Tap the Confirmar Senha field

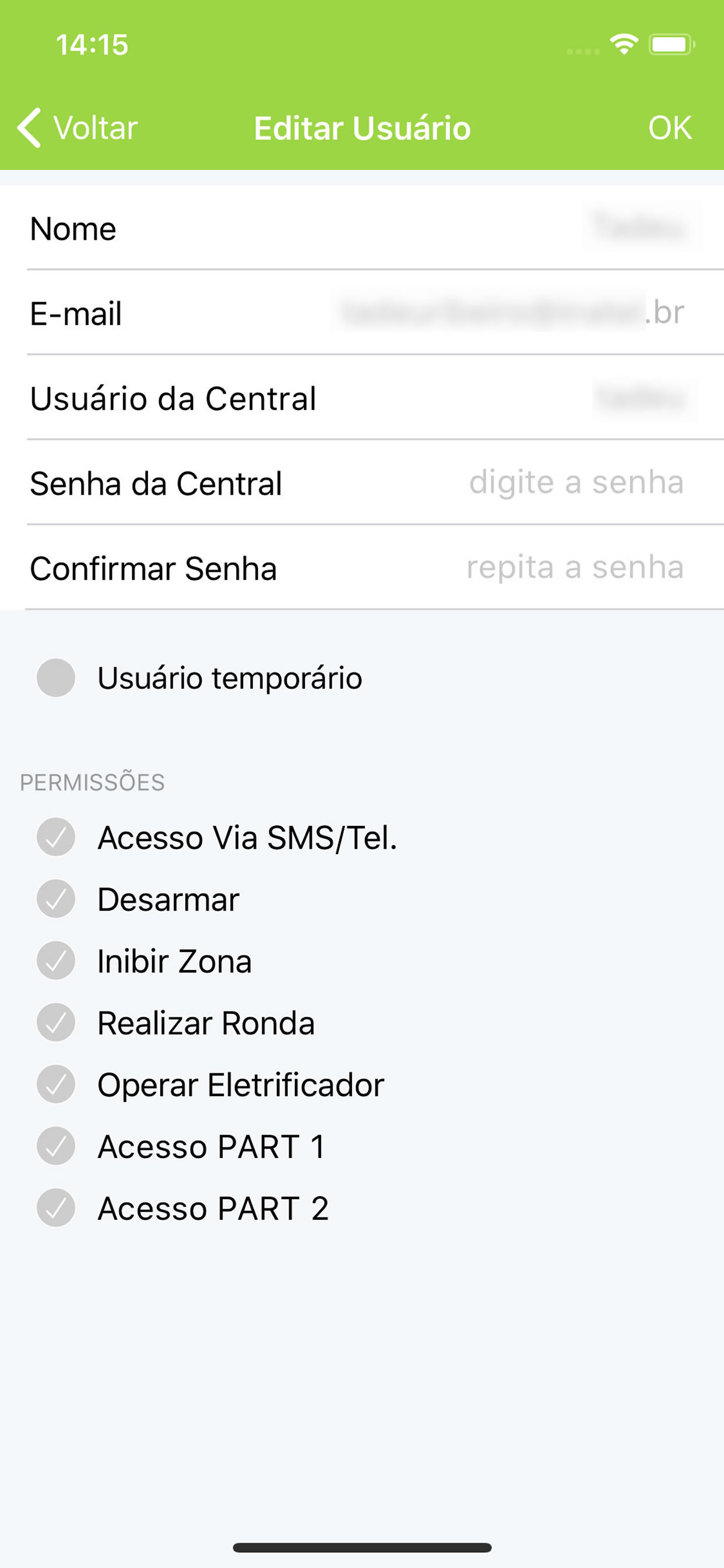point(362,568)
